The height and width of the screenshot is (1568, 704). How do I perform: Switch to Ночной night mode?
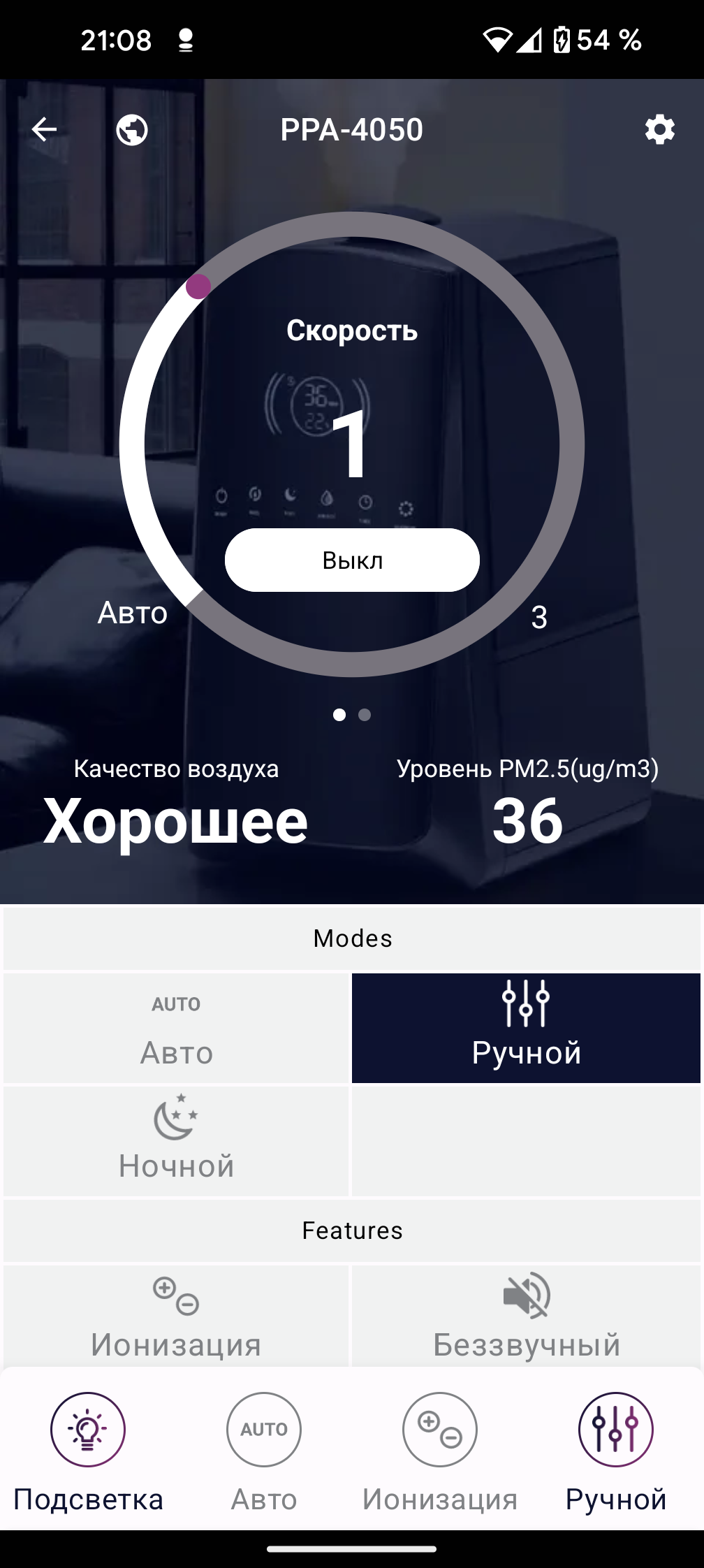point(176,1140)
